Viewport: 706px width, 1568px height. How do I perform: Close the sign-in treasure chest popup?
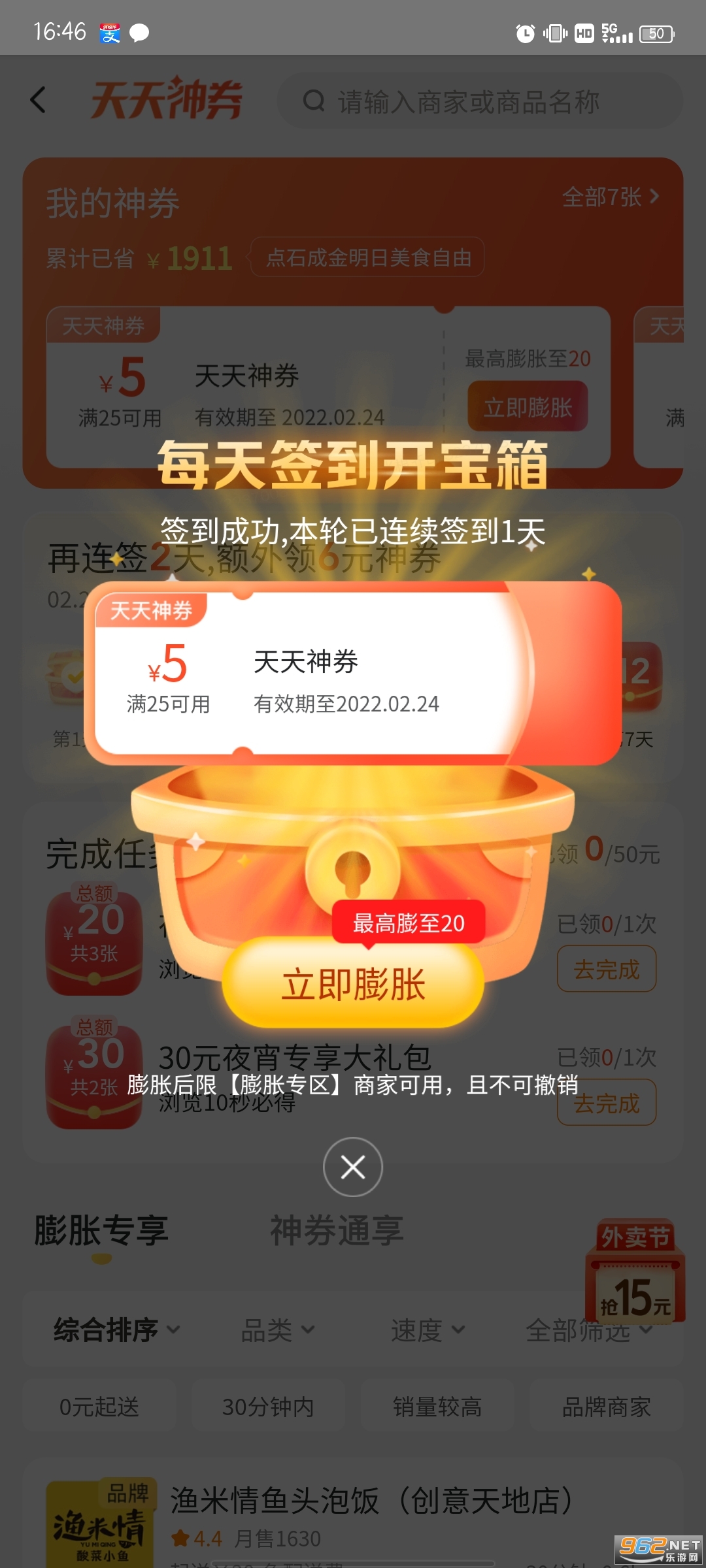click(x=353, y=1167)
